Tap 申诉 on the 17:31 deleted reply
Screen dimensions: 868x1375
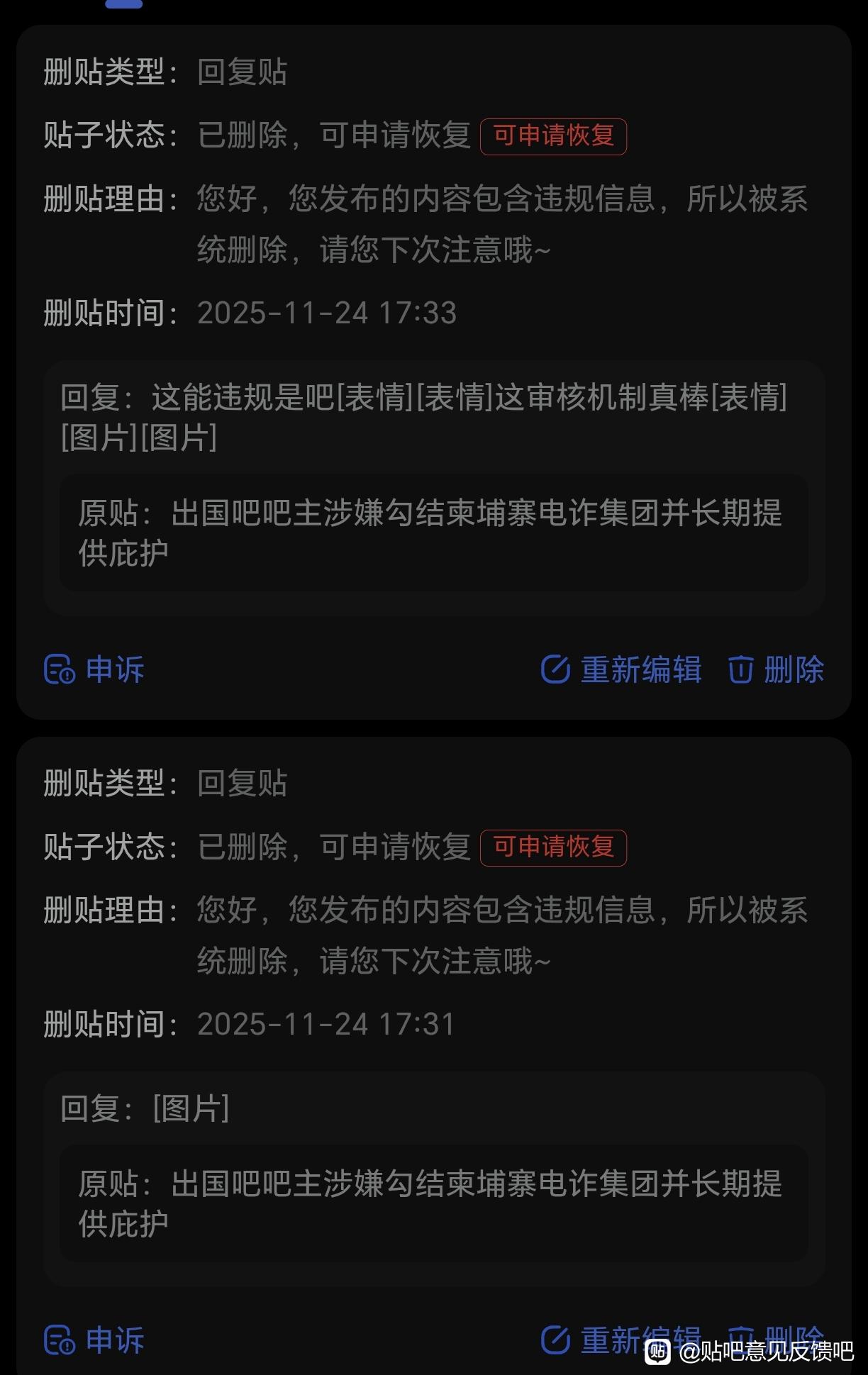(94, 1340)
